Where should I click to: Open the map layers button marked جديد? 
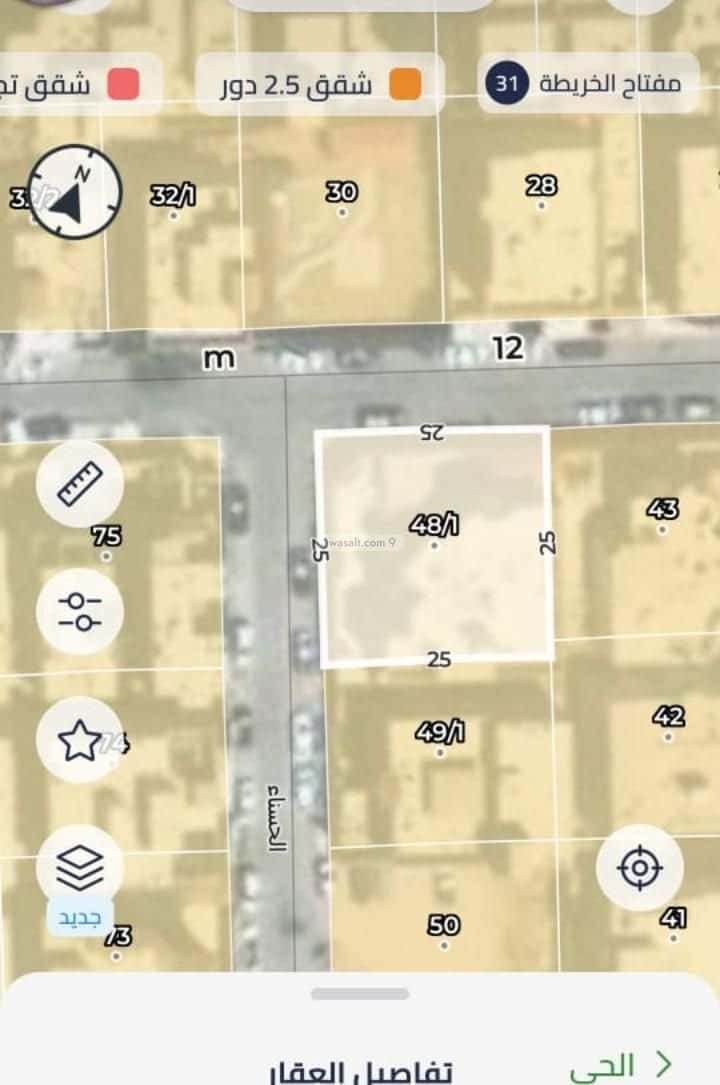click(80, 868)
